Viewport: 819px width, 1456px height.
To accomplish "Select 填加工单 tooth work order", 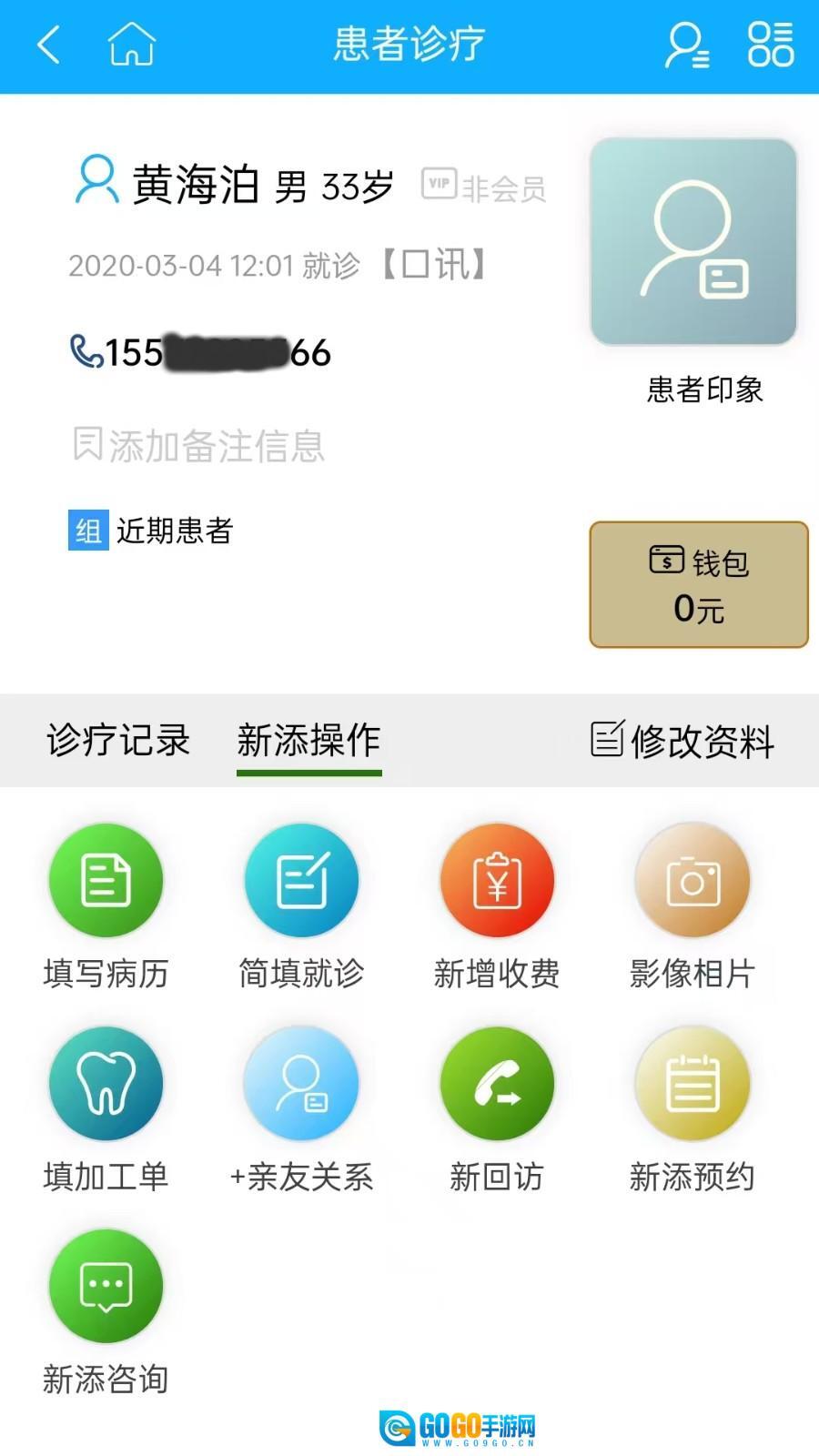I will click(x=105, y=1083).
